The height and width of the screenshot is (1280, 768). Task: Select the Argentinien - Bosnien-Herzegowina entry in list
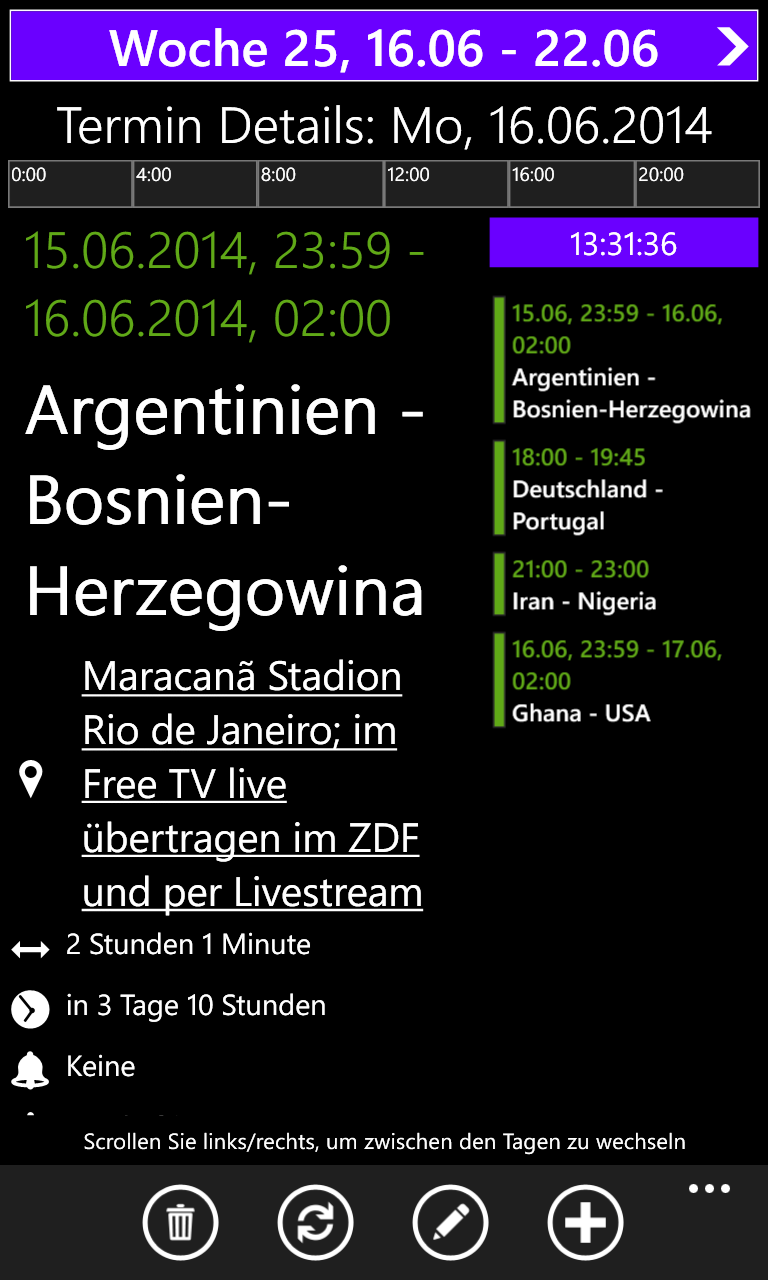point(622,361)
